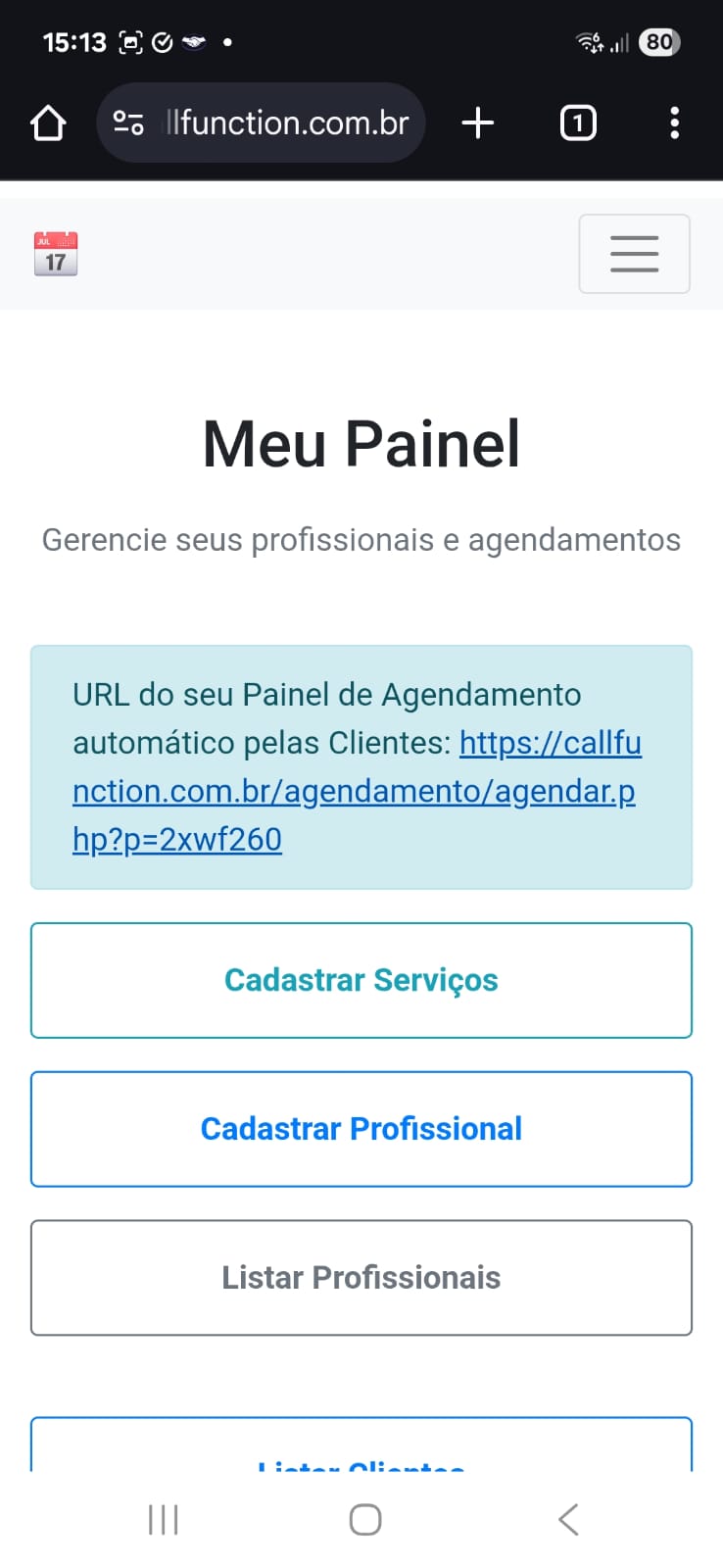
Task: Select Listar Profissionais
Action: pyautogui.click(x=361, y=1277)
